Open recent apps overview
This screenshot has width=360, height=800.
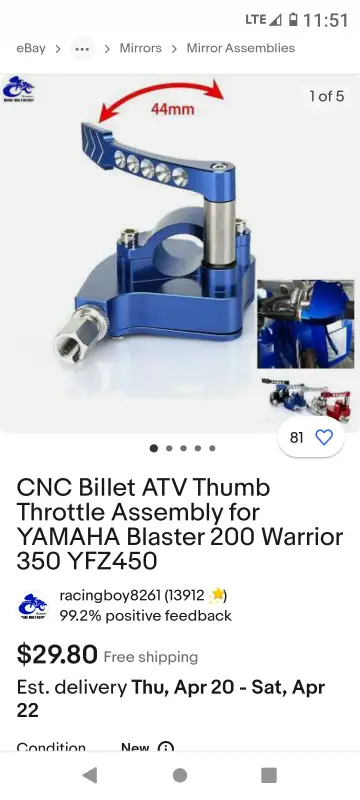pos(269,776)
